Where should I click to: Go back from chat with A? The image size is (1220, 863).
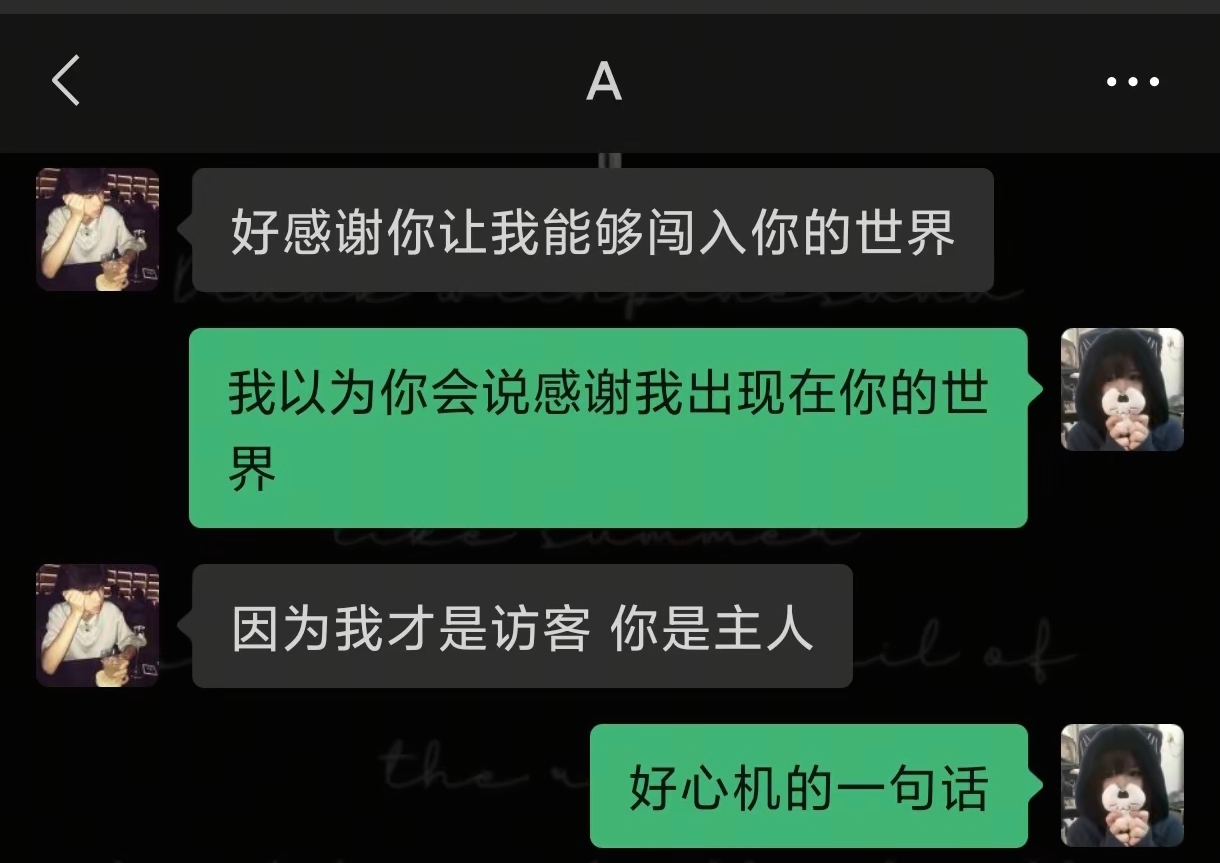click(66, 81)
